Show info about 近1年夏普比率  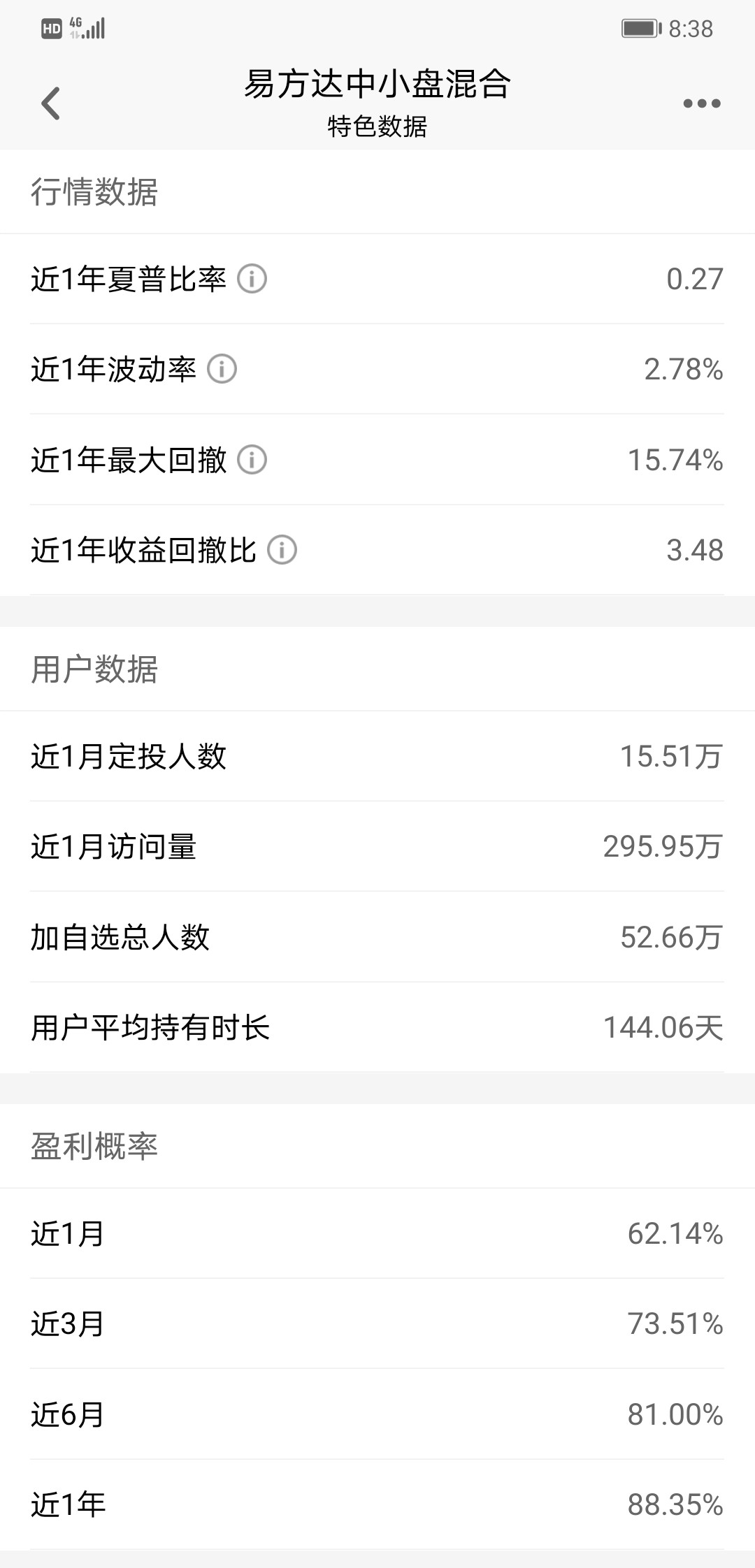pos(252,279)
